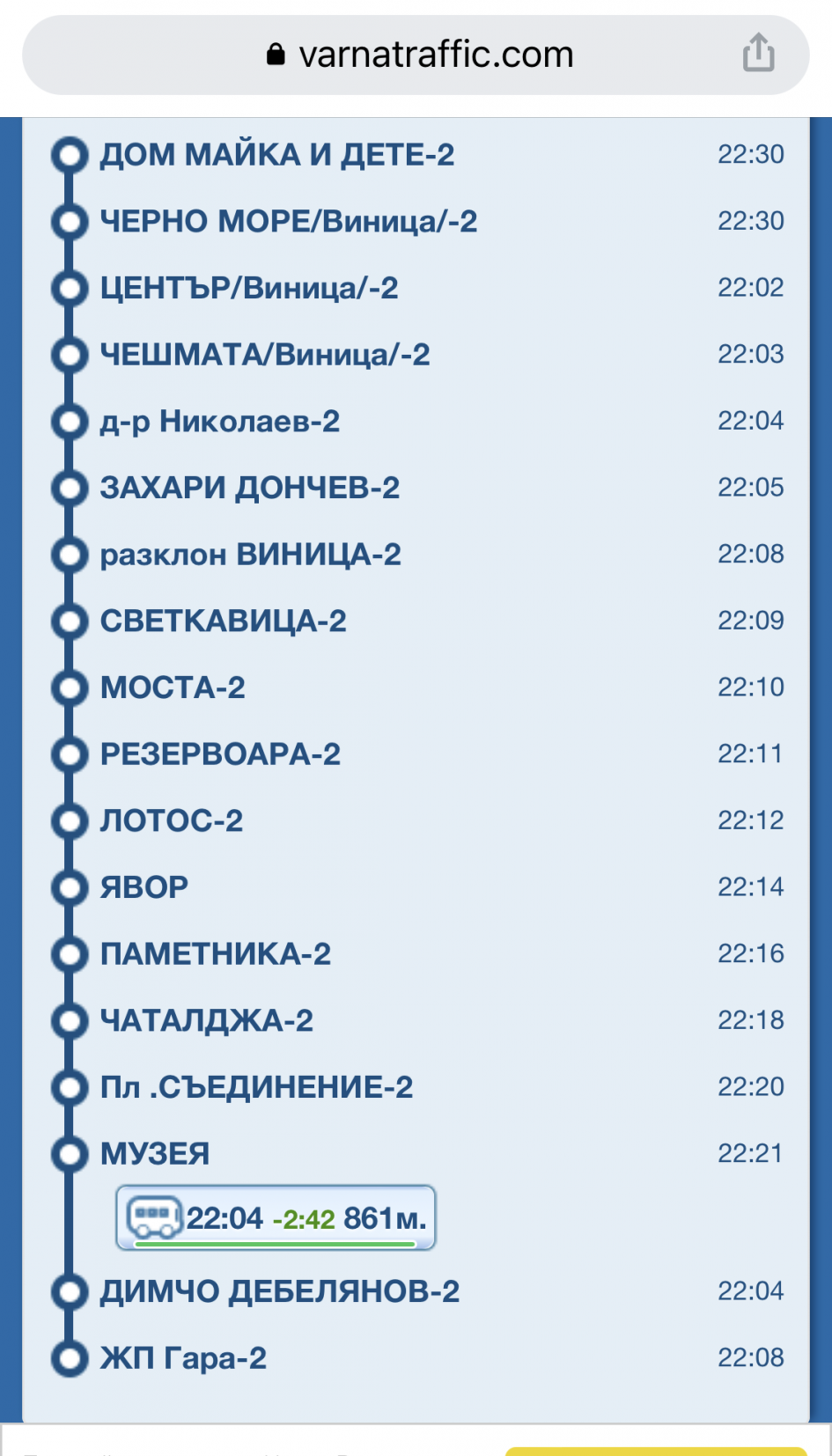Open stop ЦЕНТЪР/Виница/-2
The image size is (832, 1456).
(249, 288)
